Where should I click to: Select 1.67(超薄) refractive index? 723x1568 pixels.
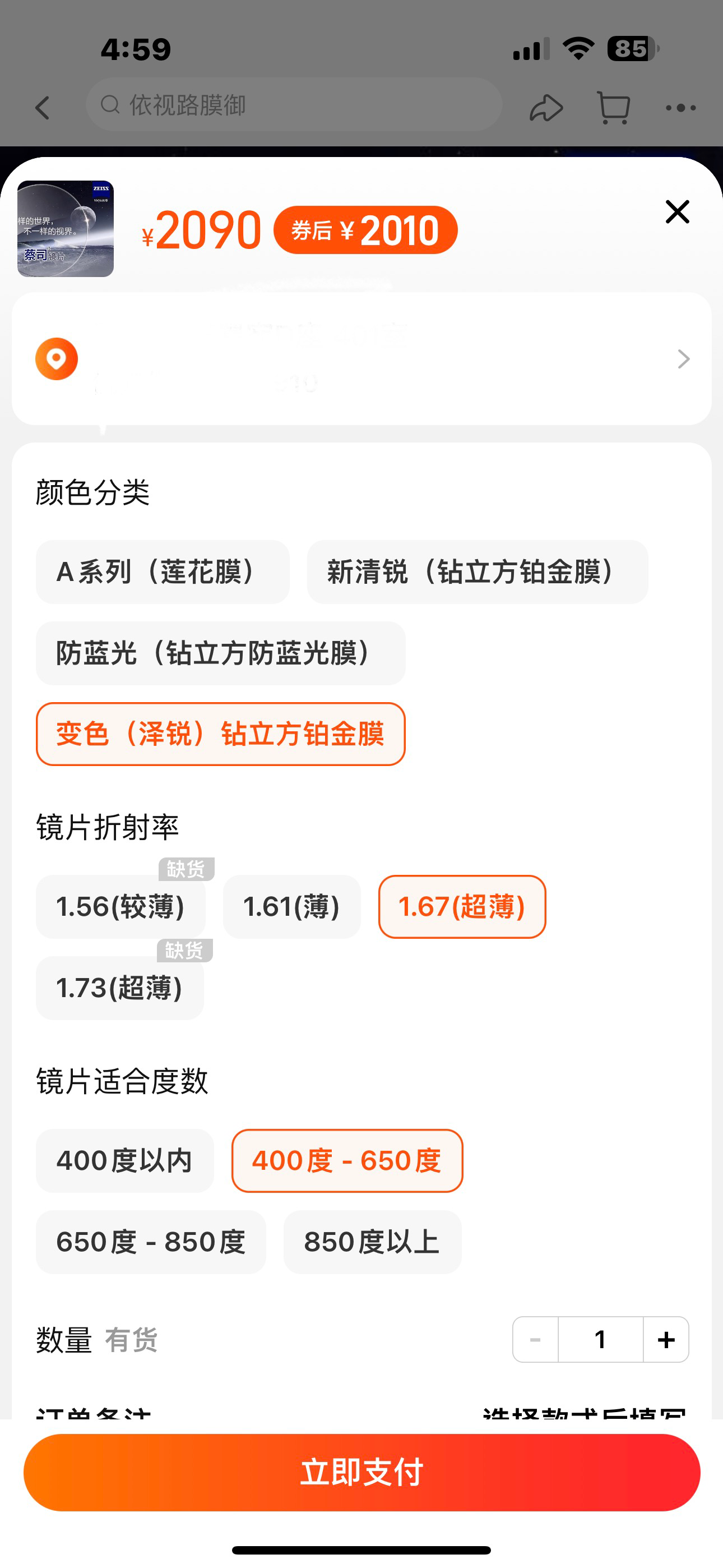point(462,906)
